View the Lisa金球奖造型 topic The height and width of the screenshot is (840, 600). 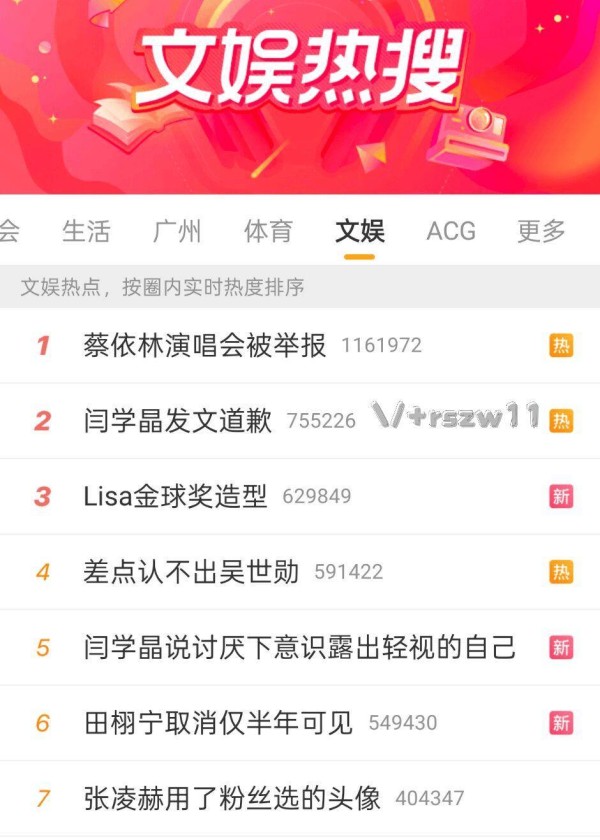(x=176, y=496)
